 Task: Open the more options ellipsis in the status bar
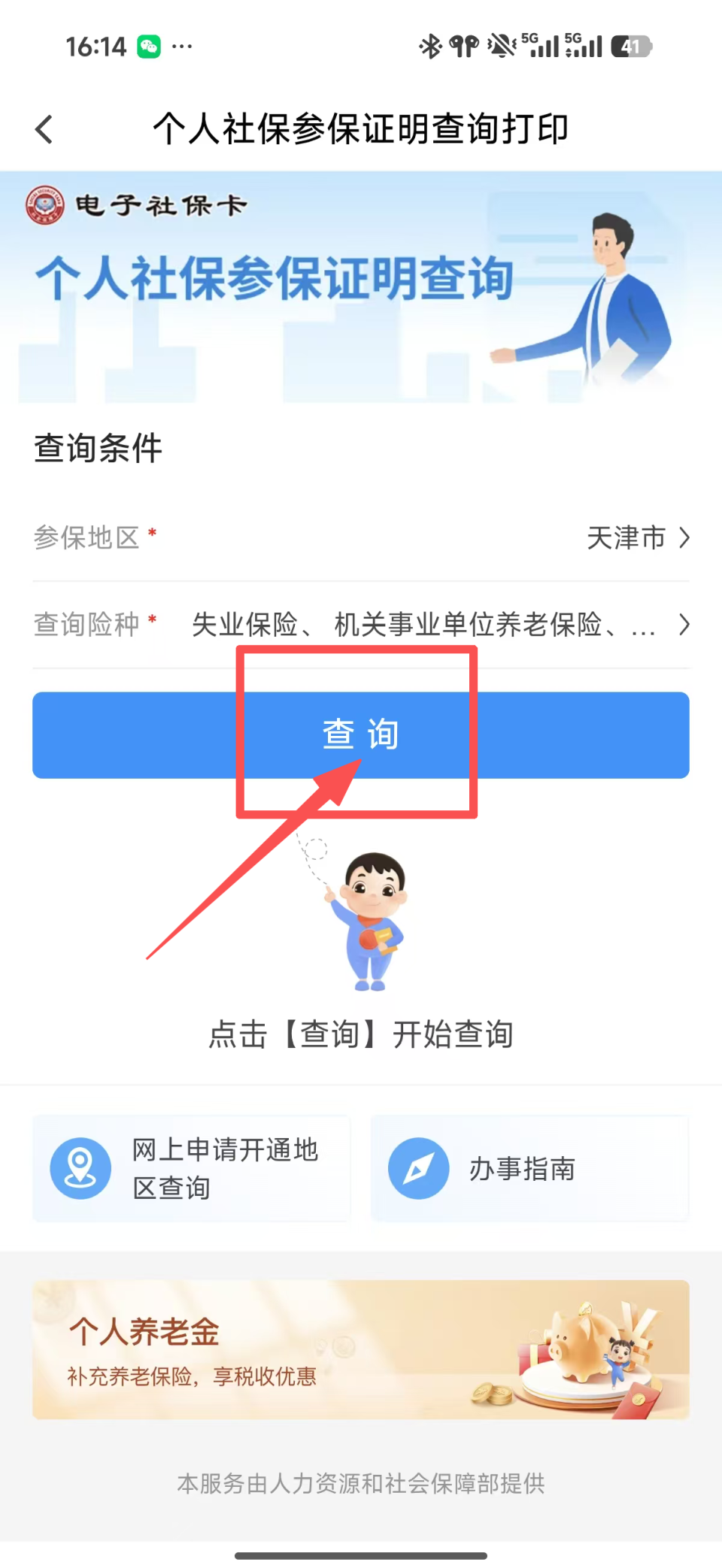tap(182, 47)
